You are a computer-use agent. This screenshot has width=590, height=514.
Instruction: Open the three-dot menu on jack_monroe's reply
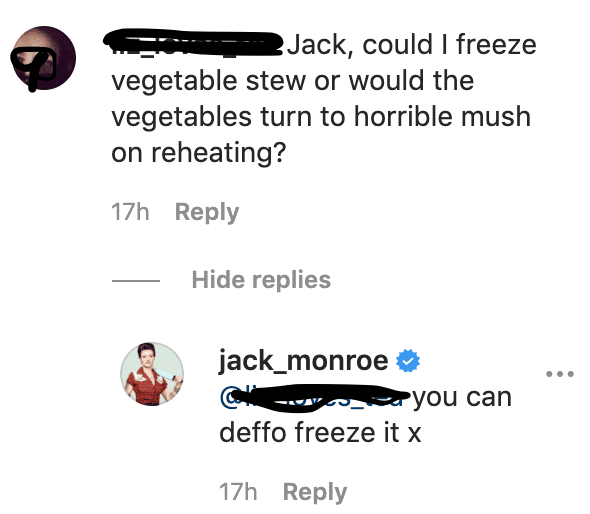pos(560,374)
